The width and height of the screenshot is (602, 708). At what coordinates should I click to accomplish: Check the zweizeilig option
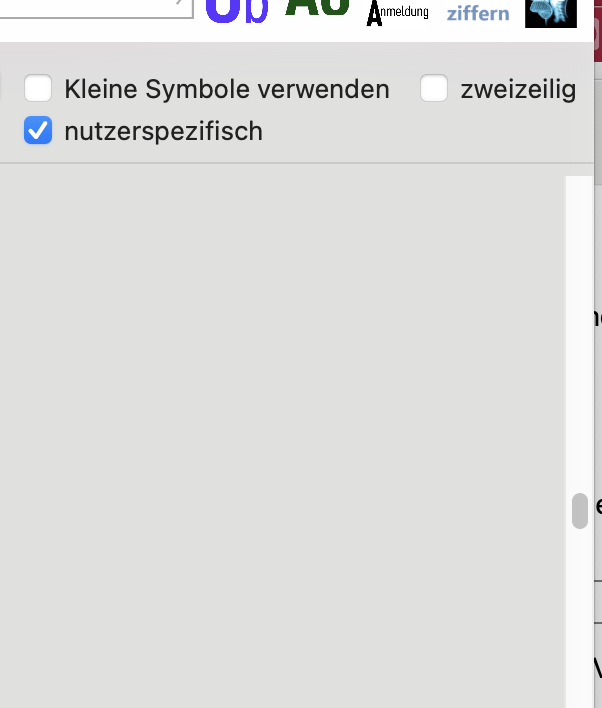[434, 88]
